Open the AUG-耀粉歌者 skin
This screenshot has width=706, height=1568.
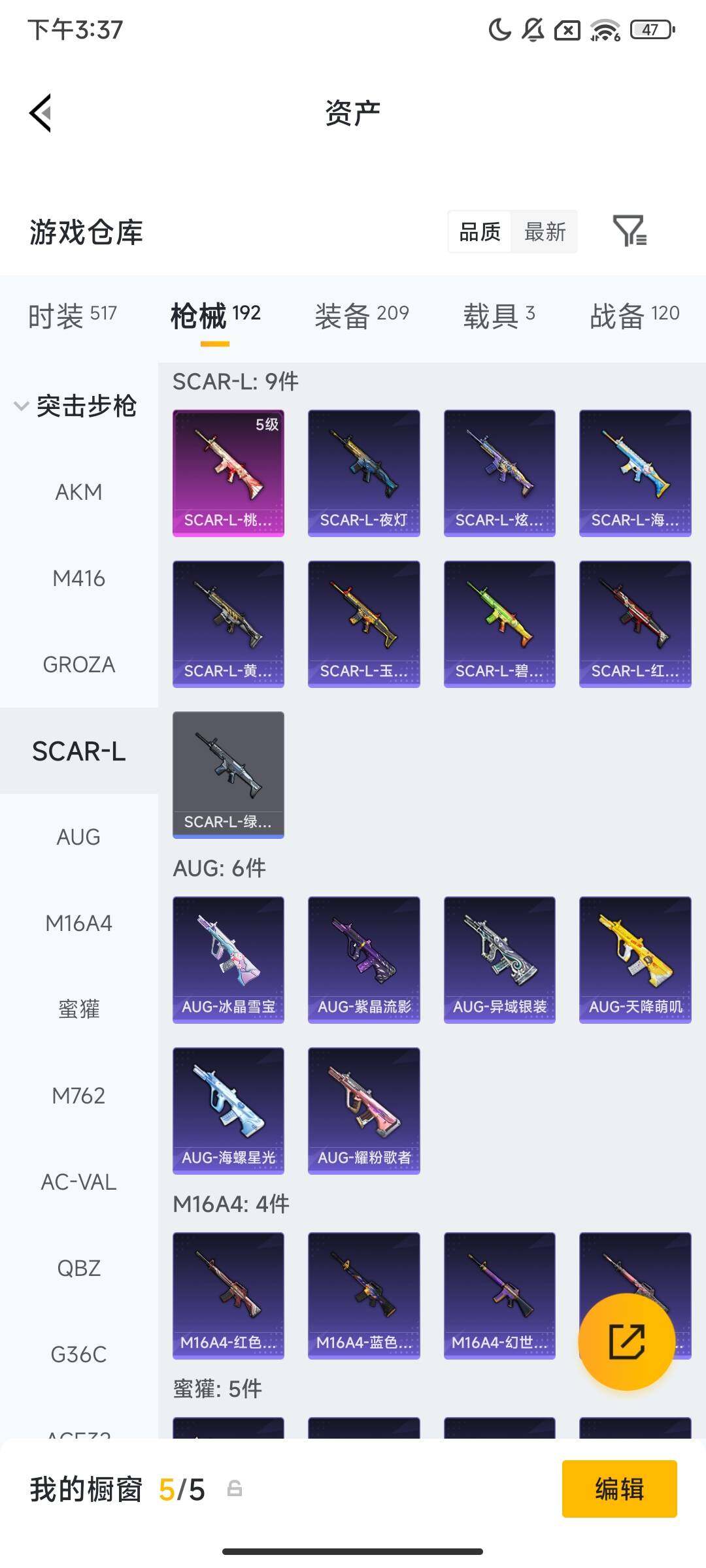pyautogui.click(x=363, y=1110)
